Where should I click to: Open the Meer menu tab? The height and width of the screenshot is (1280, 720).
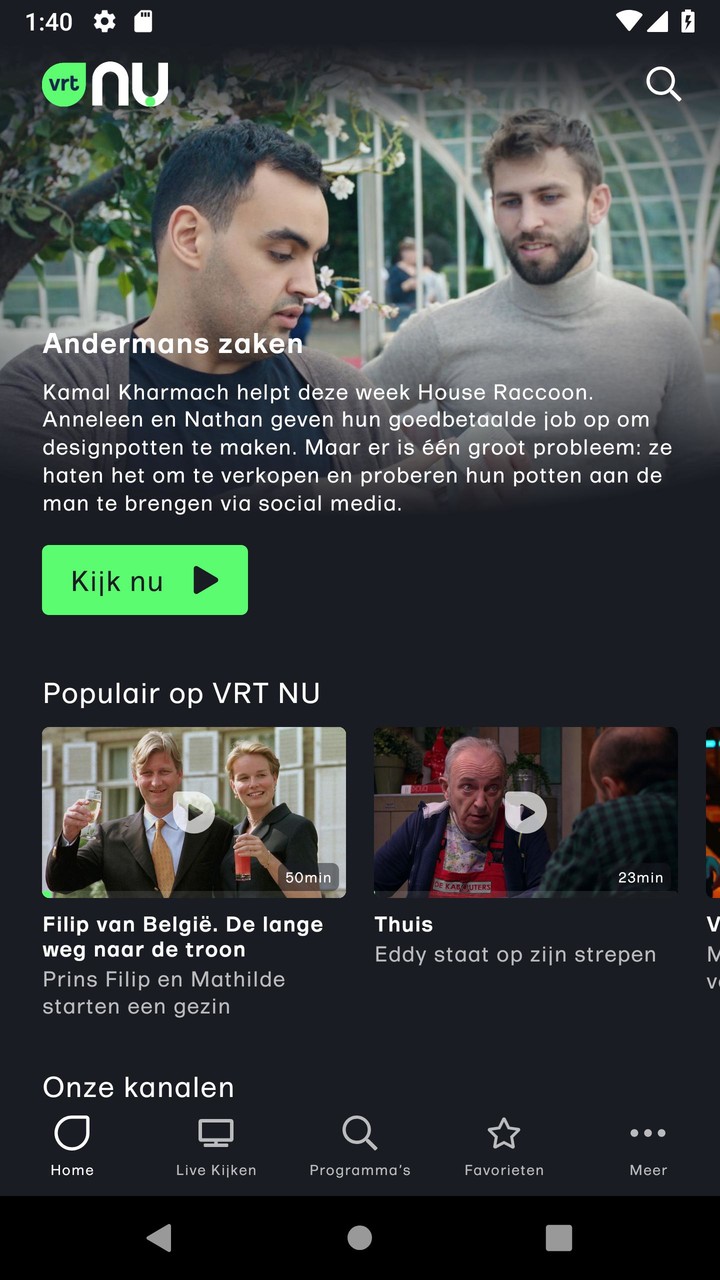(x=648, y=1147)
